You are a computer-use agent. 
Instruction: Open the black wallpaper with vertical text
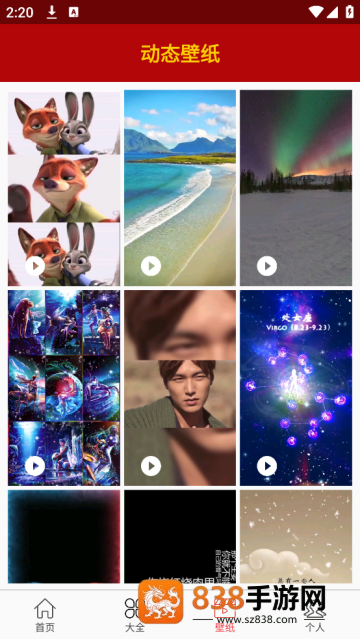[x=180, y=536]
